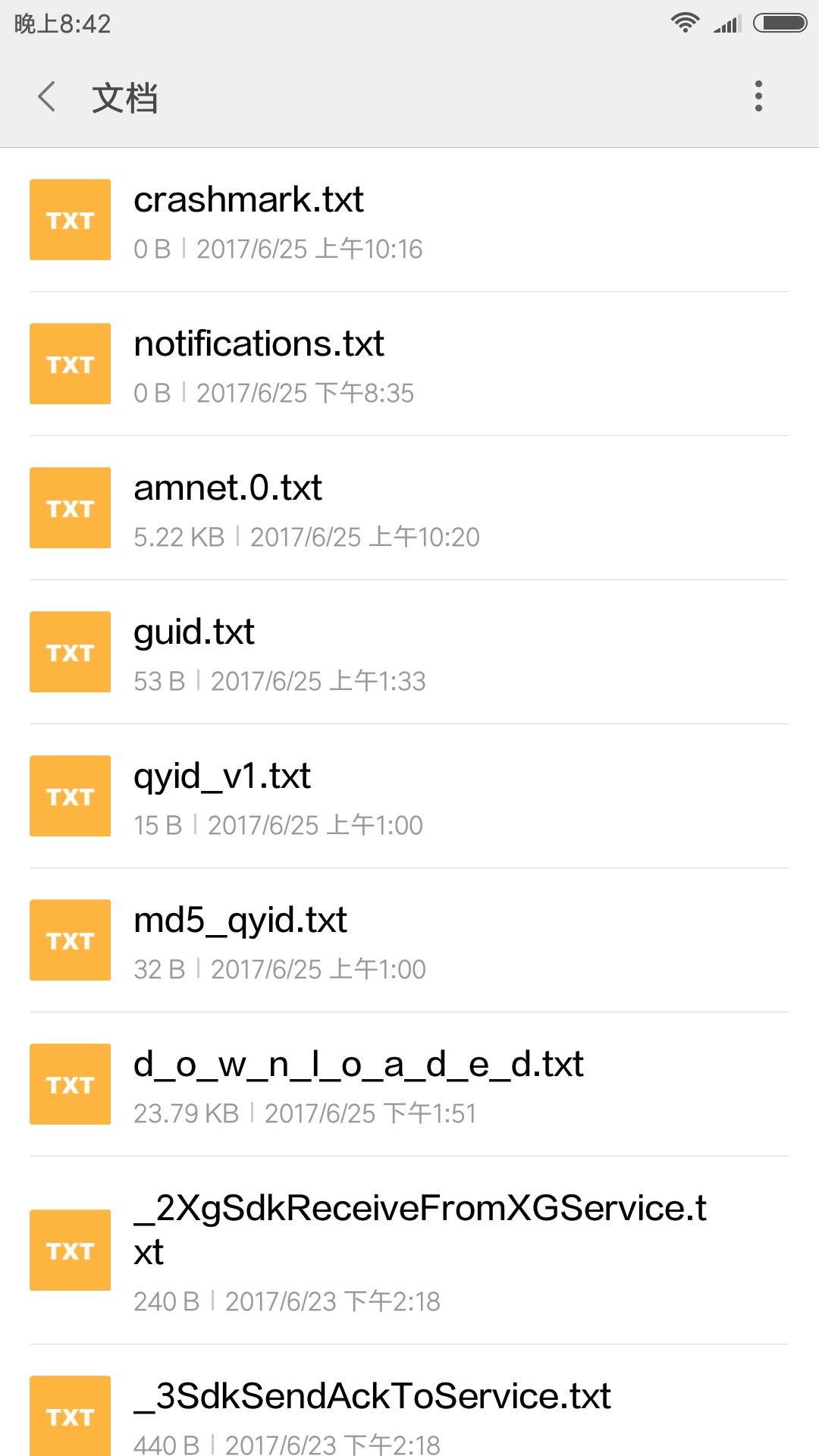This screenshot has height=1456, width=819.
Task: Open guid.txt
Action: click(x=409, y=652)
